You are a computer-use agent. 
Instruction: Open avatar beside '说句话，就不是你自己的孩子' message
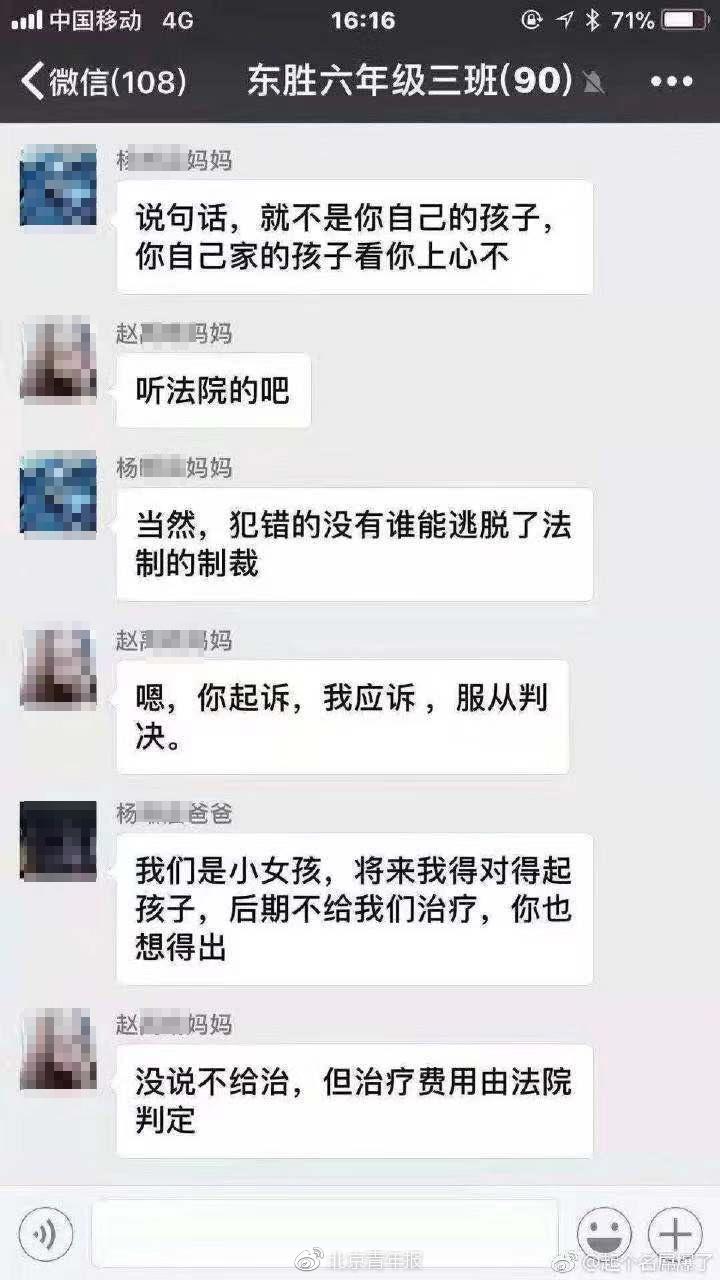click(x=59, y=185)
